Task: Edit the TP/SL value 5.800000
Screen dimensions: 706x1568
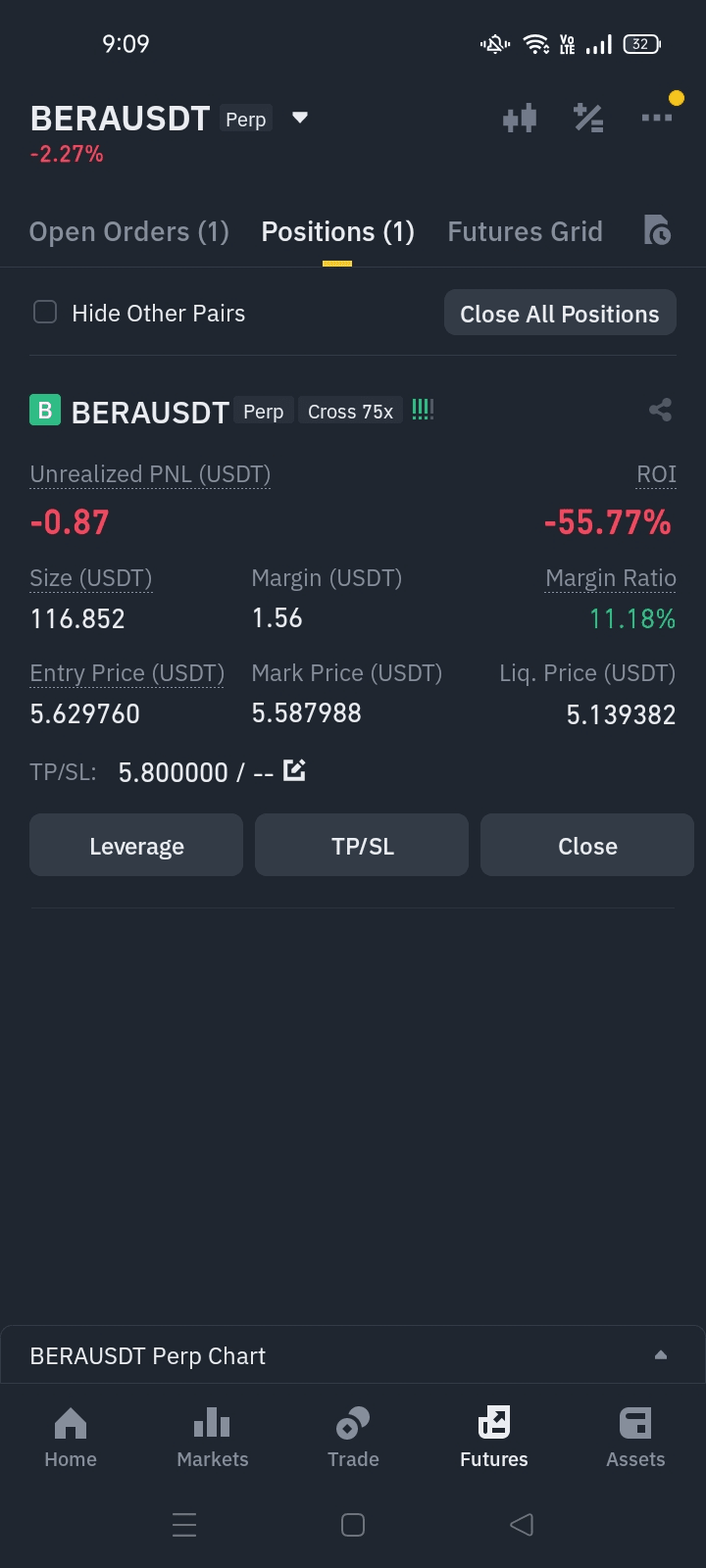Action: tap(294, 770)
